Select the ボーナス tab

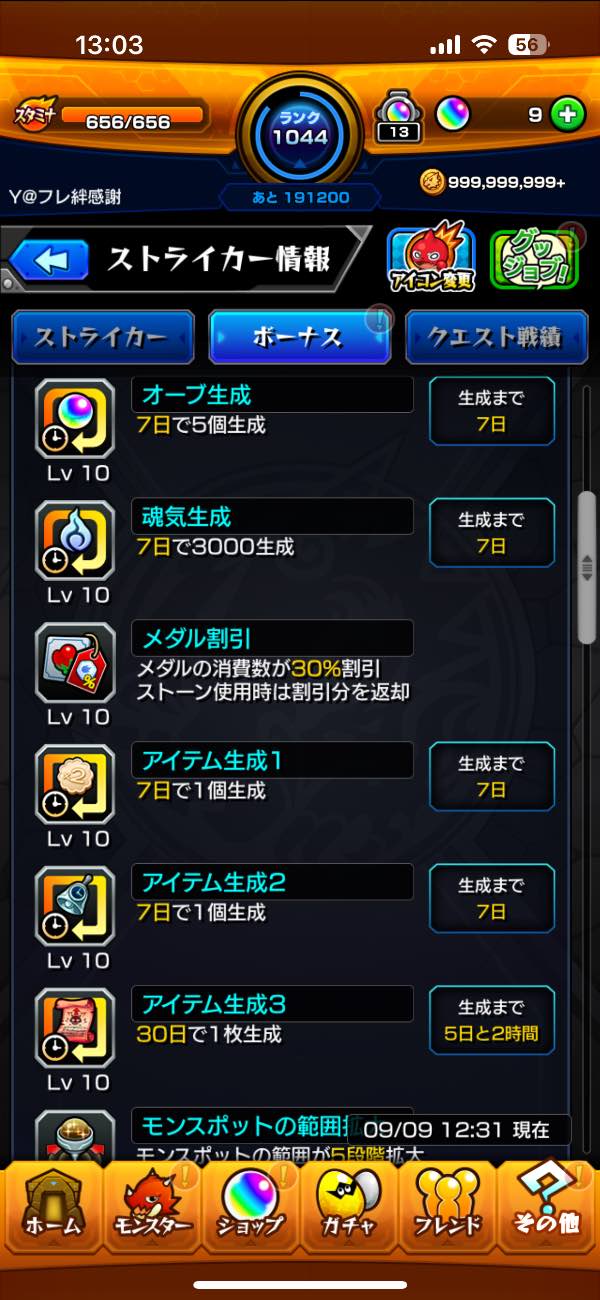[x=299, y=337]
